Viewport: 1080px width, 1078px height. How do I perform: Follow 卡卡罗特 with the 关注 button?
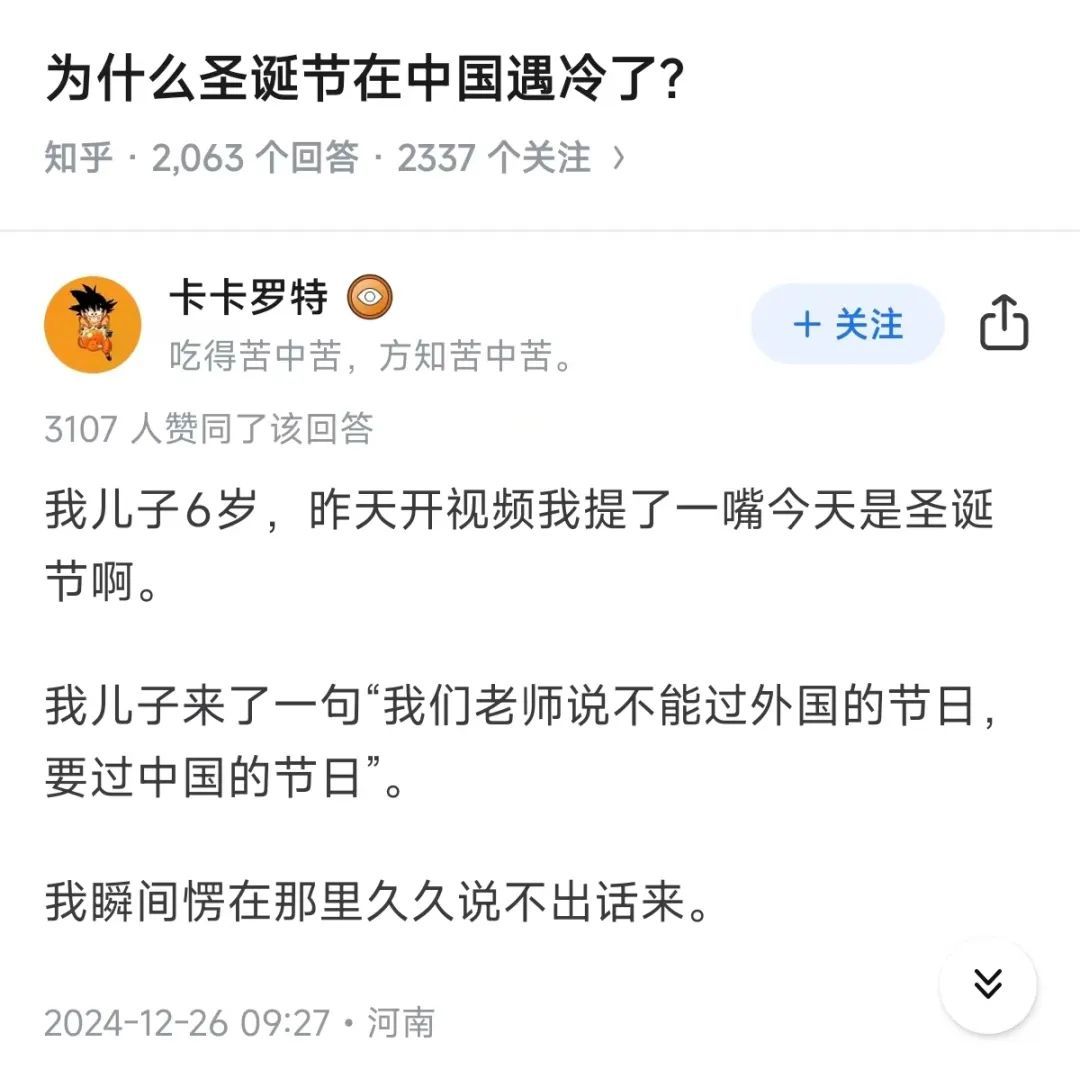point(847,324)
